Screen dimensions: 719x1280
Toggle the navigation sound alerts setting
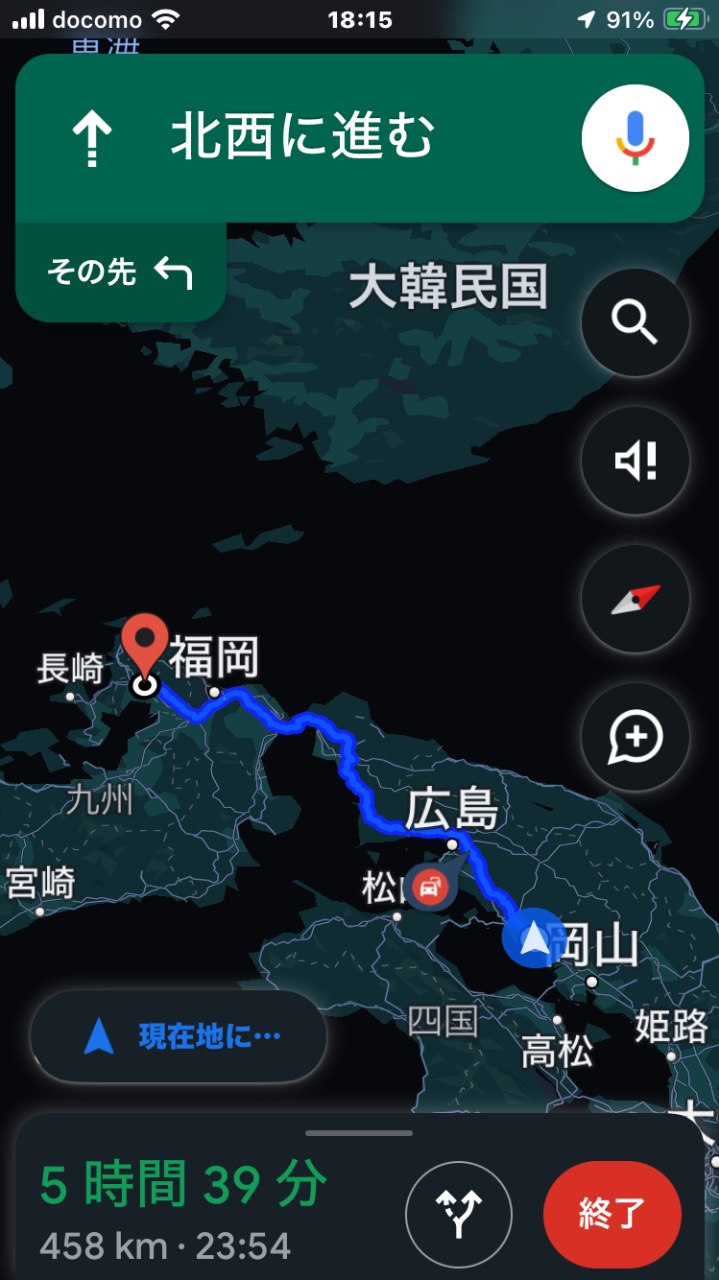635,461
